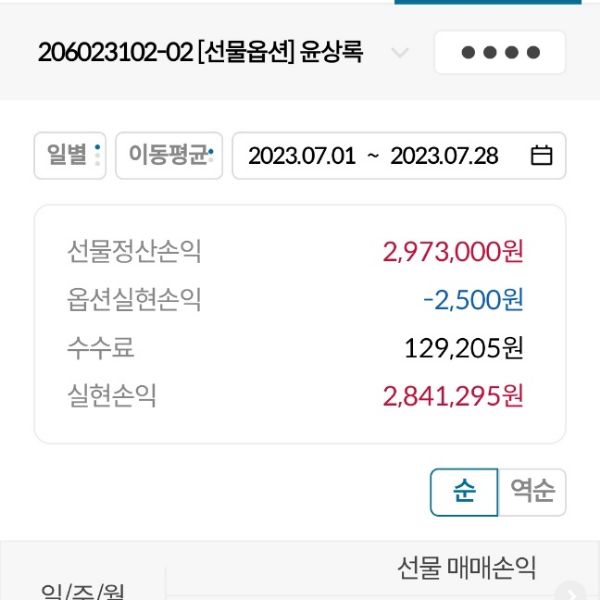Open the 일별 period selector

(70, 156)
